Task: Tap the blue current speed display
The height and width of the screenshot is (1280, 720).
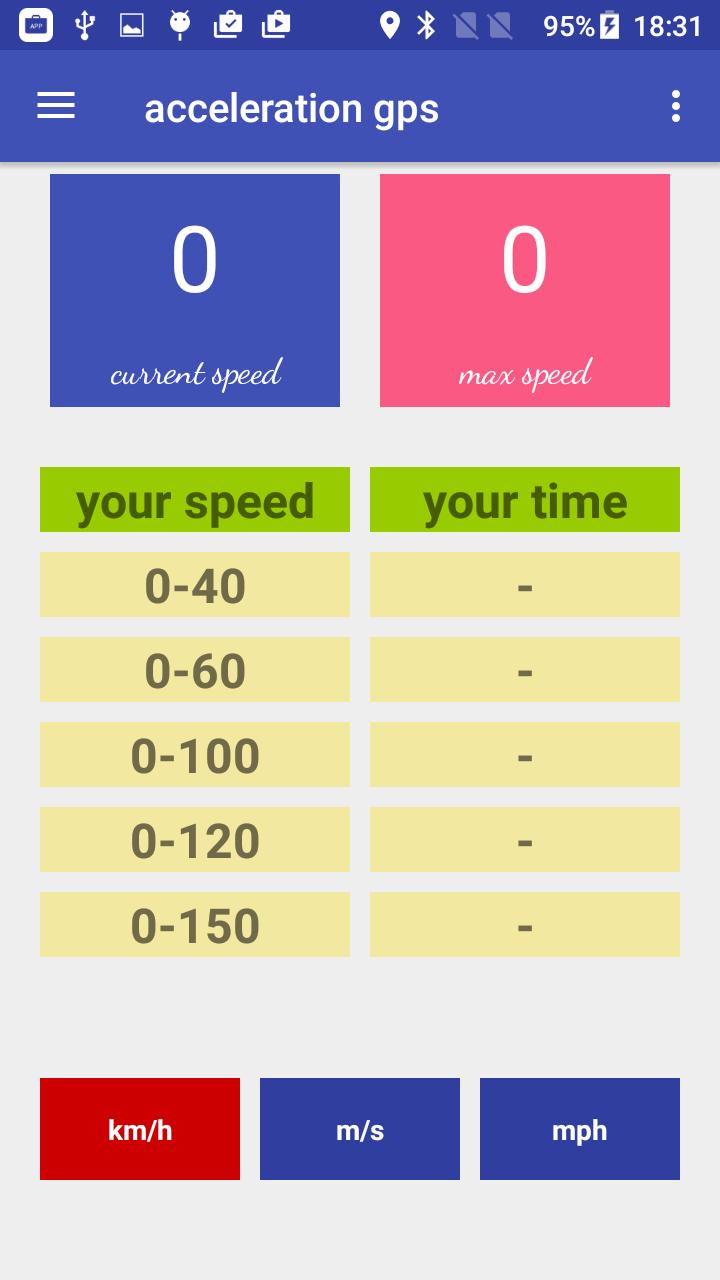Action: (194, 290)
